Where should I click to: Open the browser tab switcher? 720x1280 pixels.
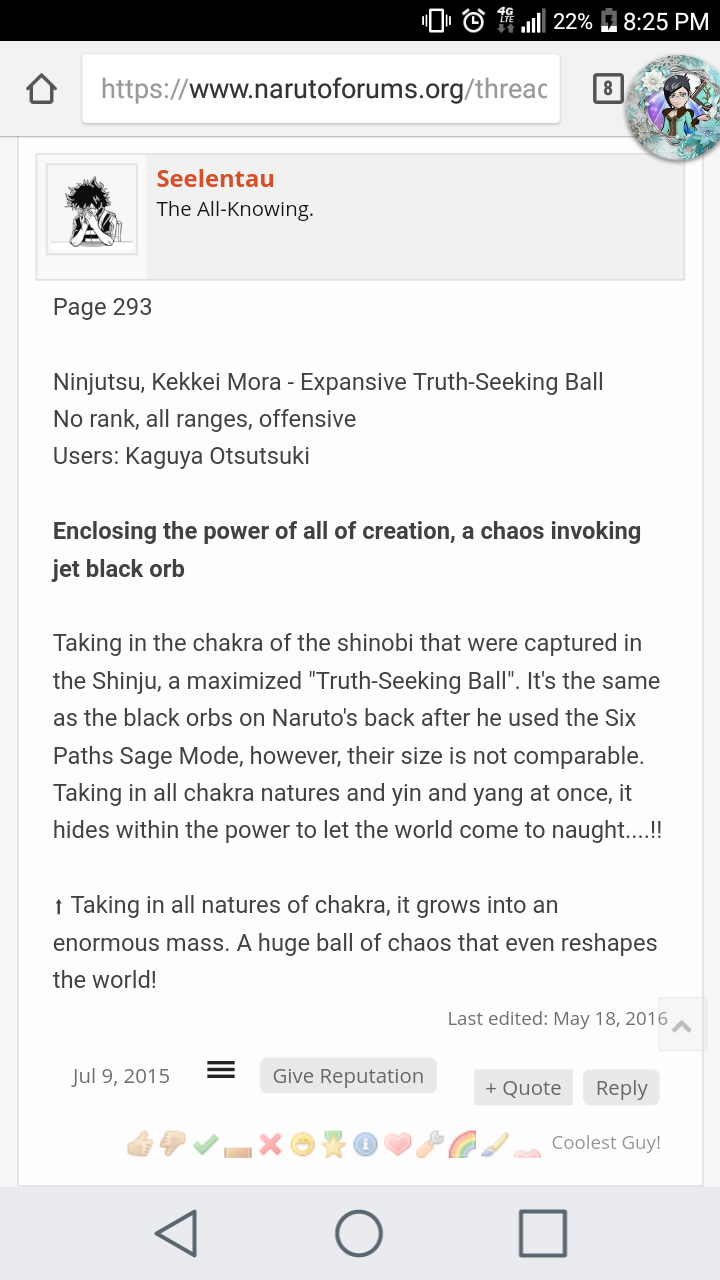point(607,89)
